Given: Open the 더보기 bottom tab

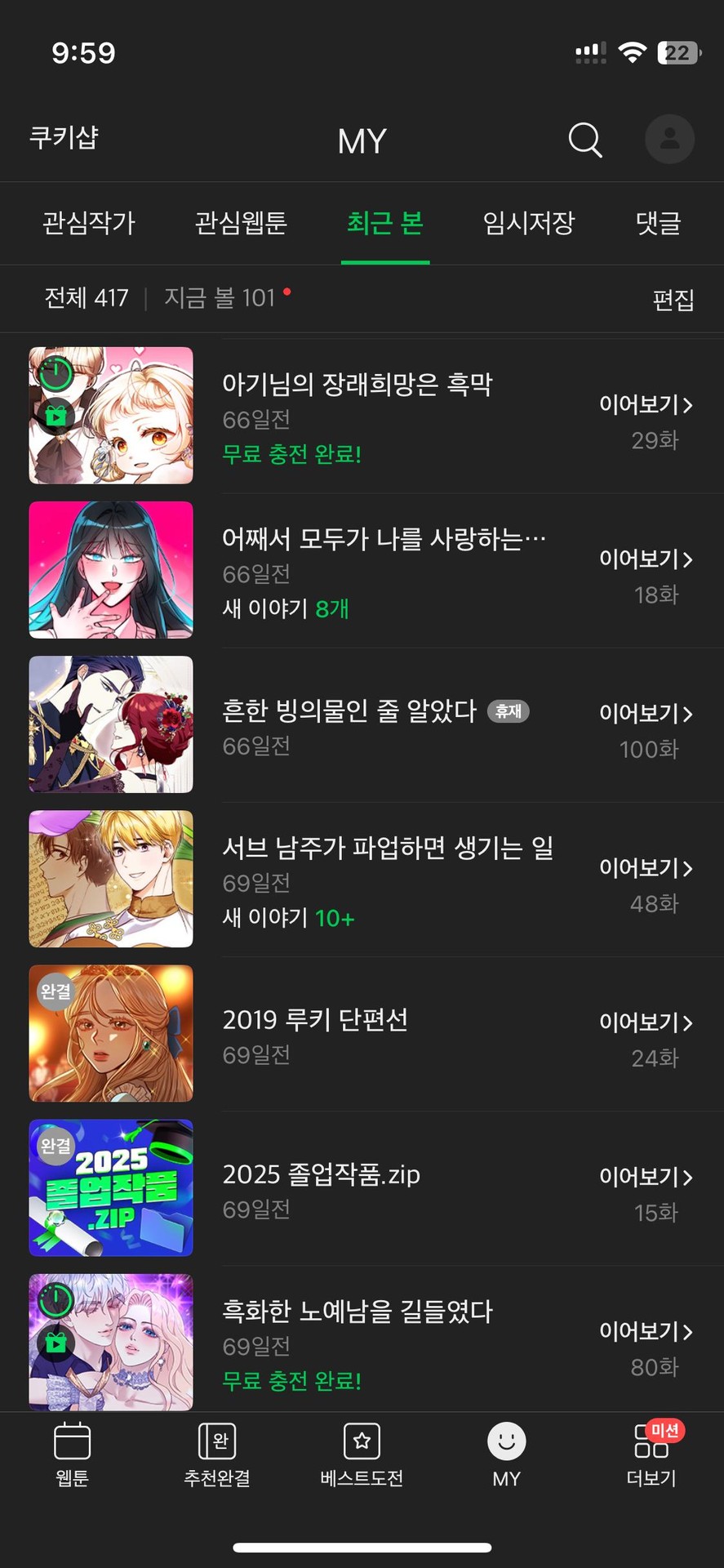Looking at the screenshot, I should pos(651,1455).
